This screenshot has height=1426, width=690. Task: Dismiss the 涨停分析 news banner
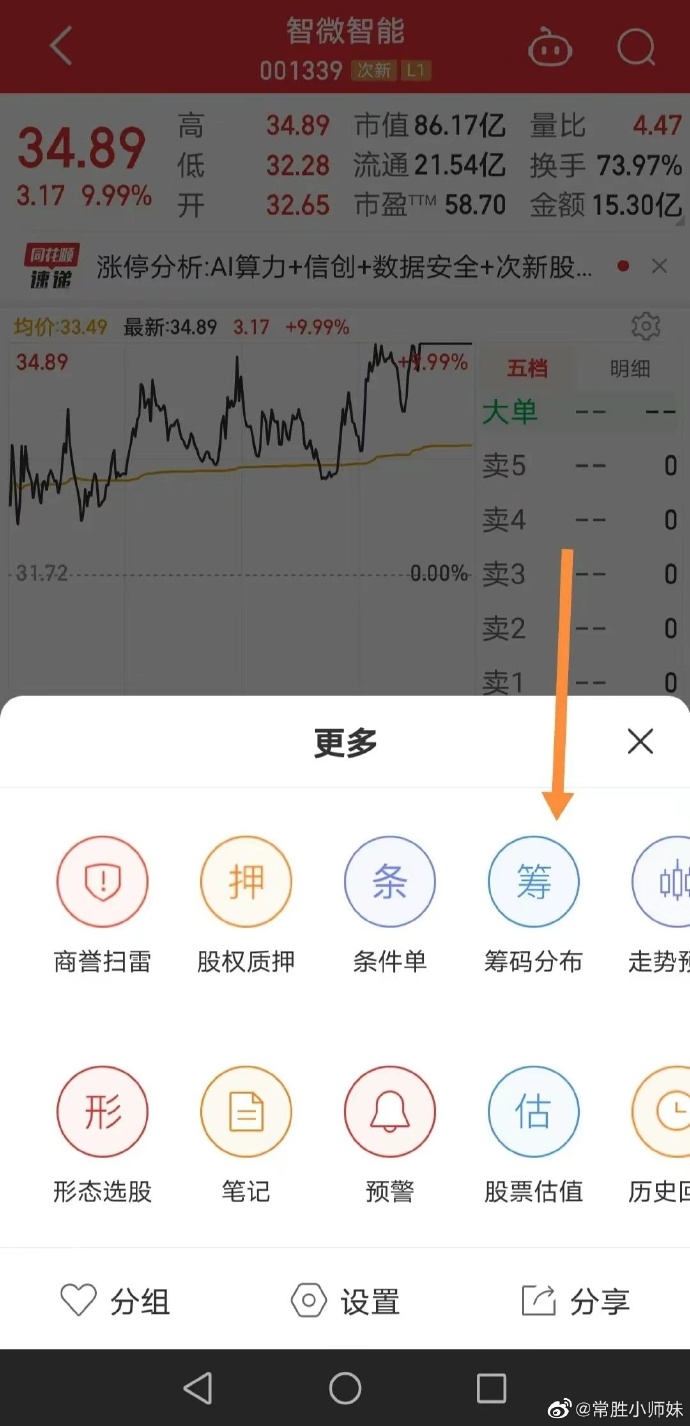point(659,266)
